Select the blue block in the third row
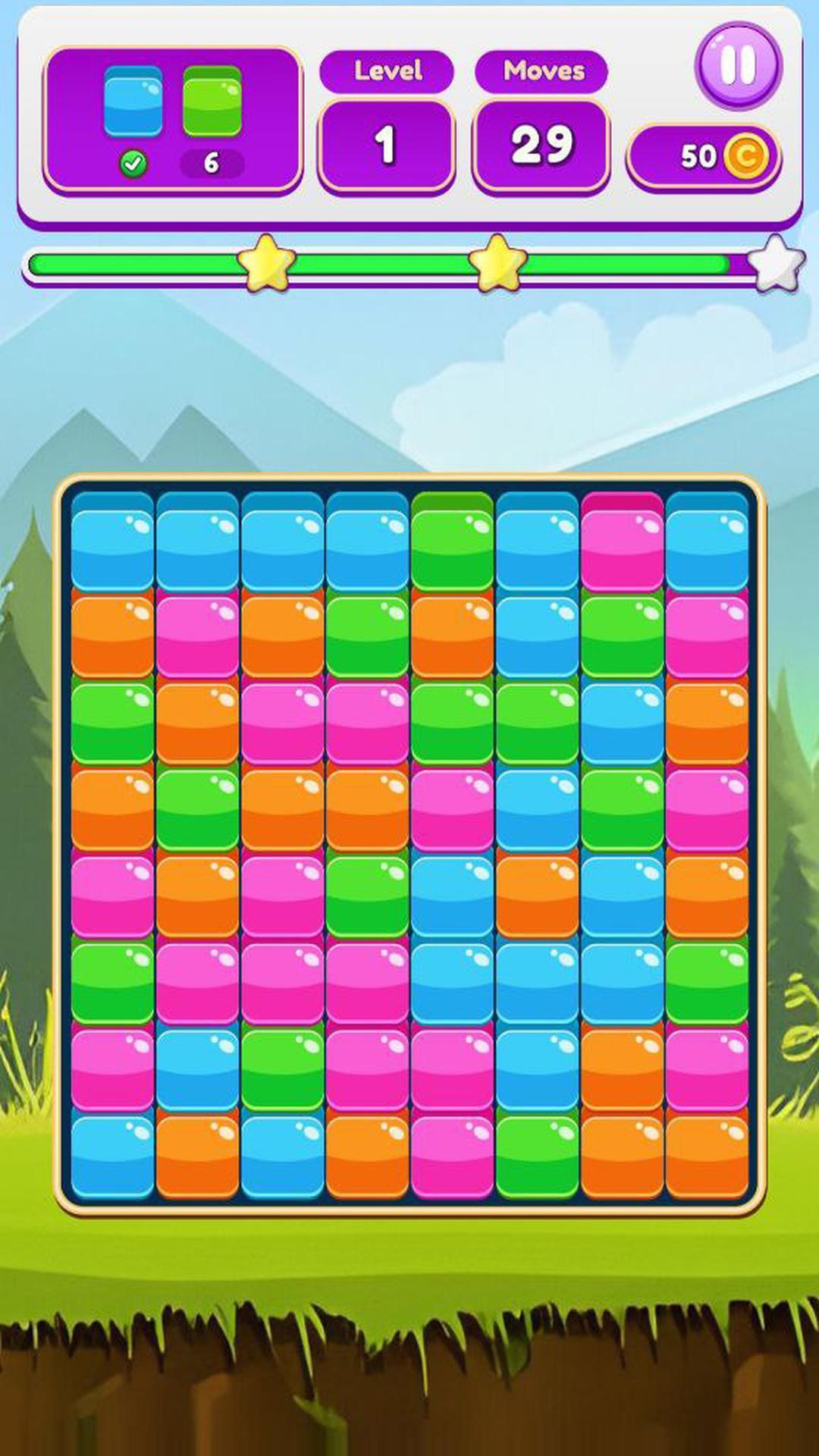This screenshot has width=819, height=1456. [x=622, y=722]
